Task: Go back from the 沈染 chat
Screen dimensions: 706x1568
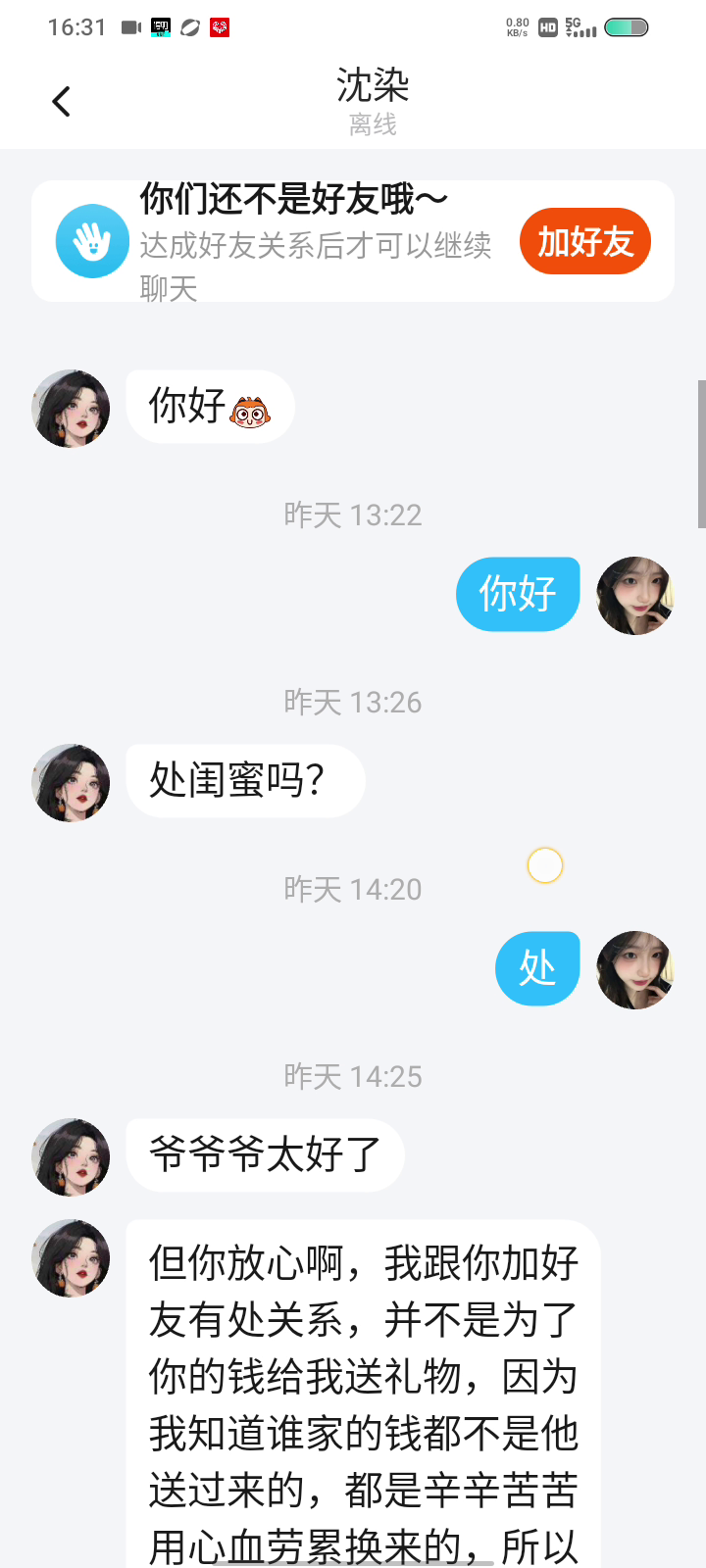Action: tap(61, 102)
